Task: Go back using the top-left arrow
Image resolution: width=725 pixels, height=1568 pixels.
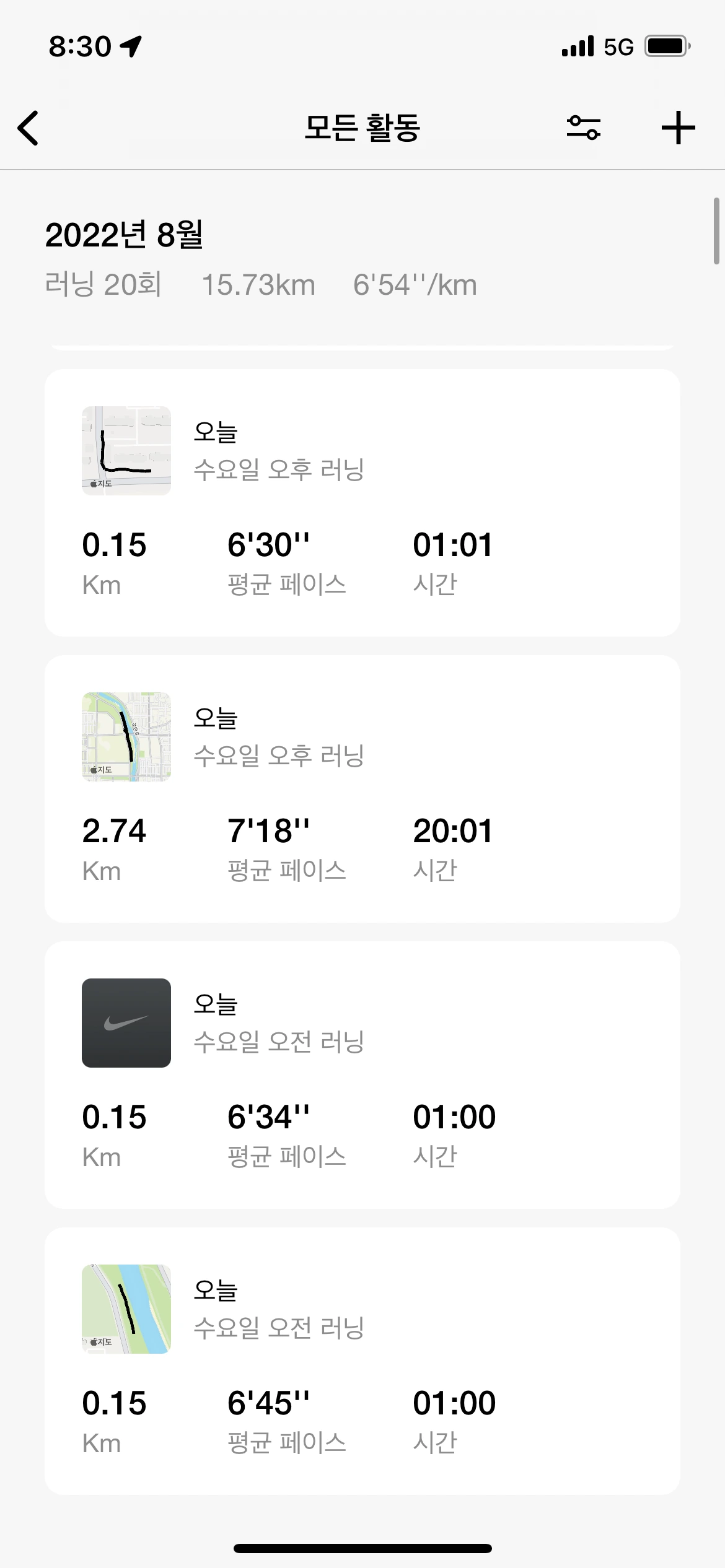Action: point(29,128)
